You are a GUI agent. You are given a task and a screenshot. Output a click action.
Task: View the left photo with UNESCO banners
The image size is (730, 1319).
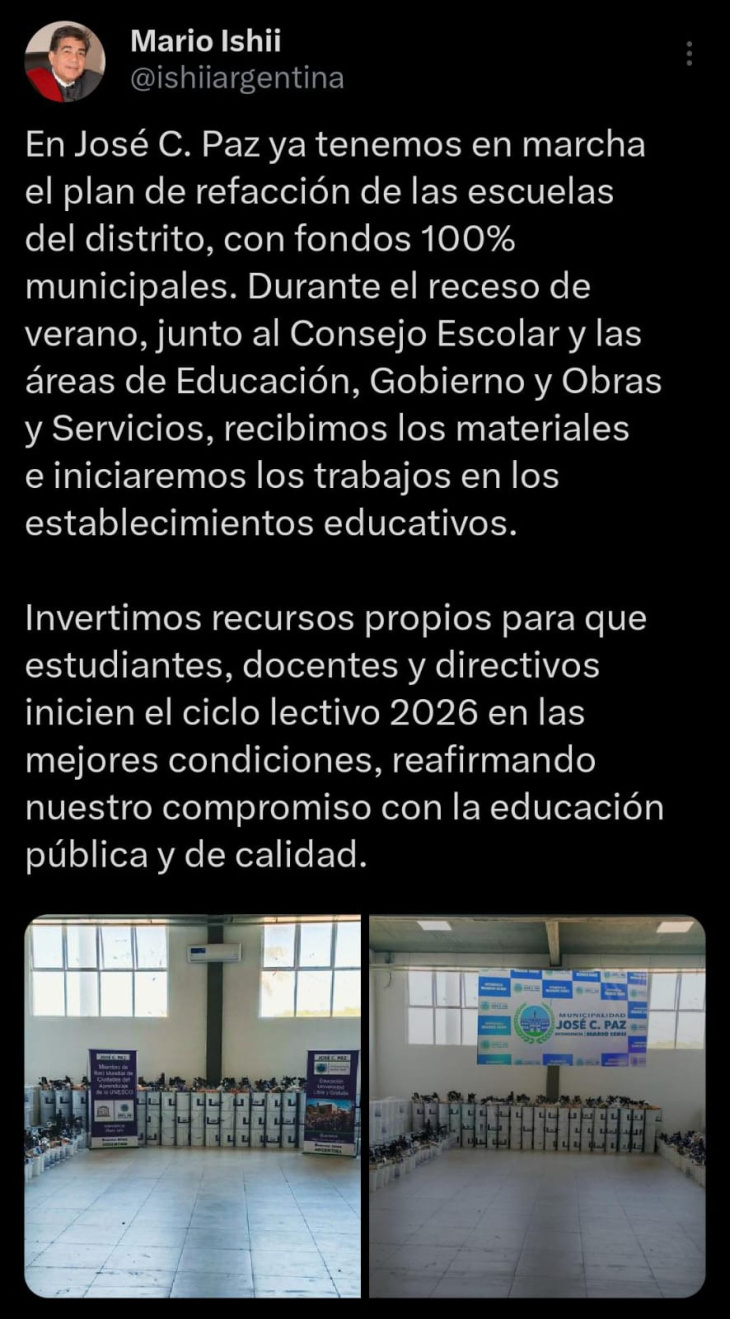click(192, 1106)
